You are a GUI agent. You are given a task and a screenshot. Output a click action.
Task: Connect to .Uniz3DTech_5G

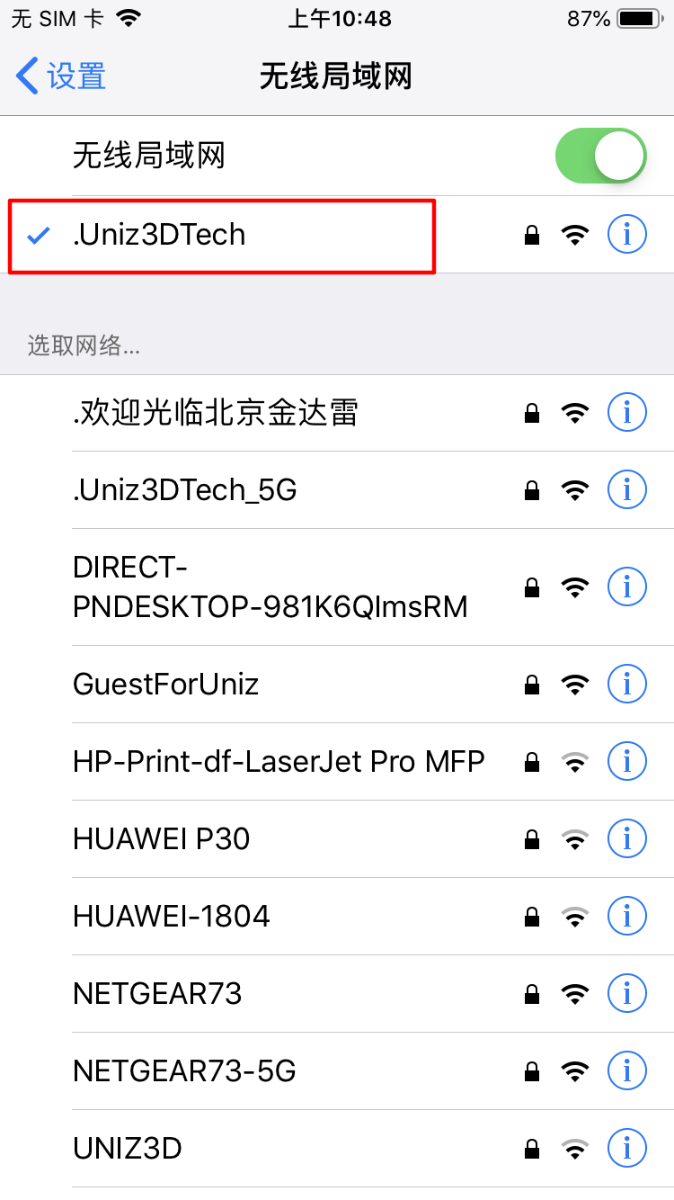[185, 490]
